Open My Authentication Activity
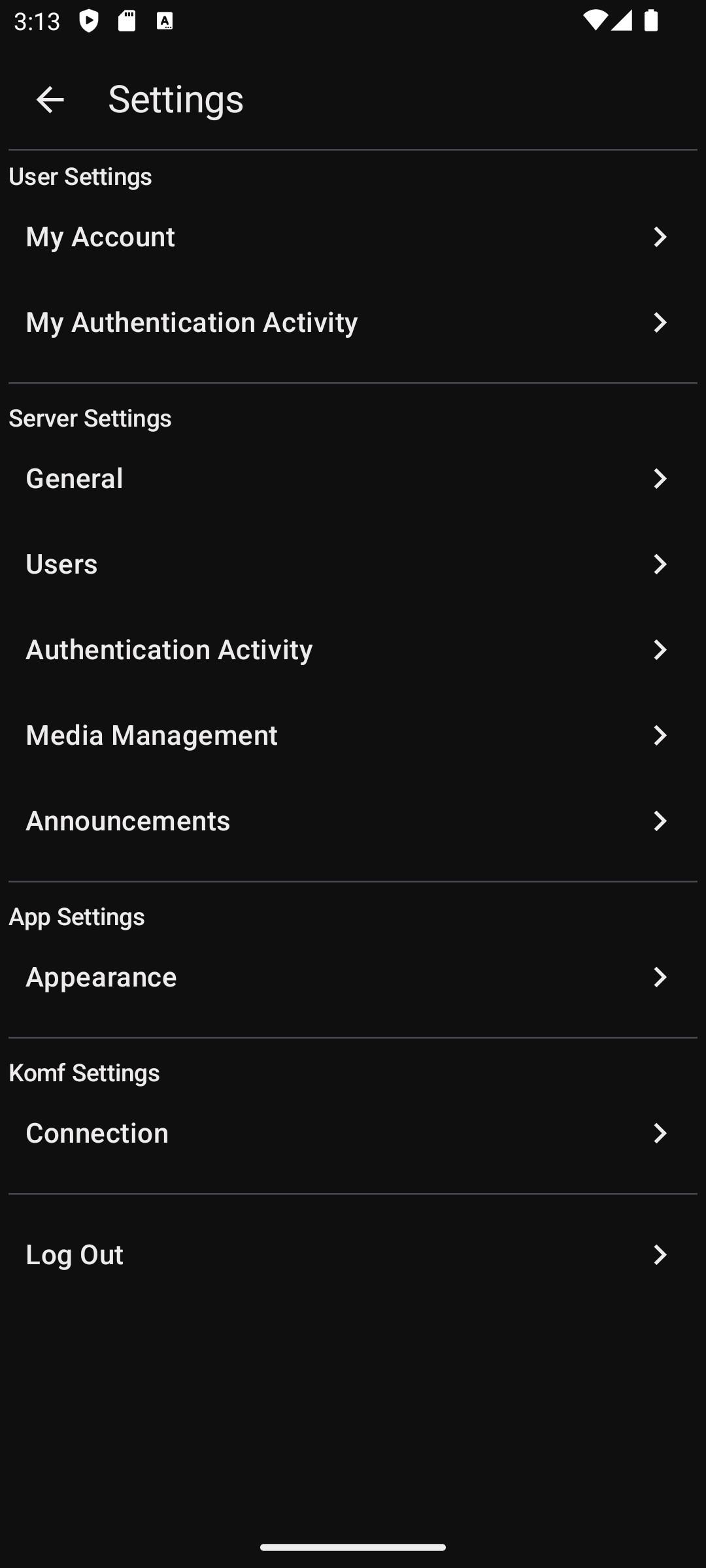 pyautogui.click(x=353, y=322)
